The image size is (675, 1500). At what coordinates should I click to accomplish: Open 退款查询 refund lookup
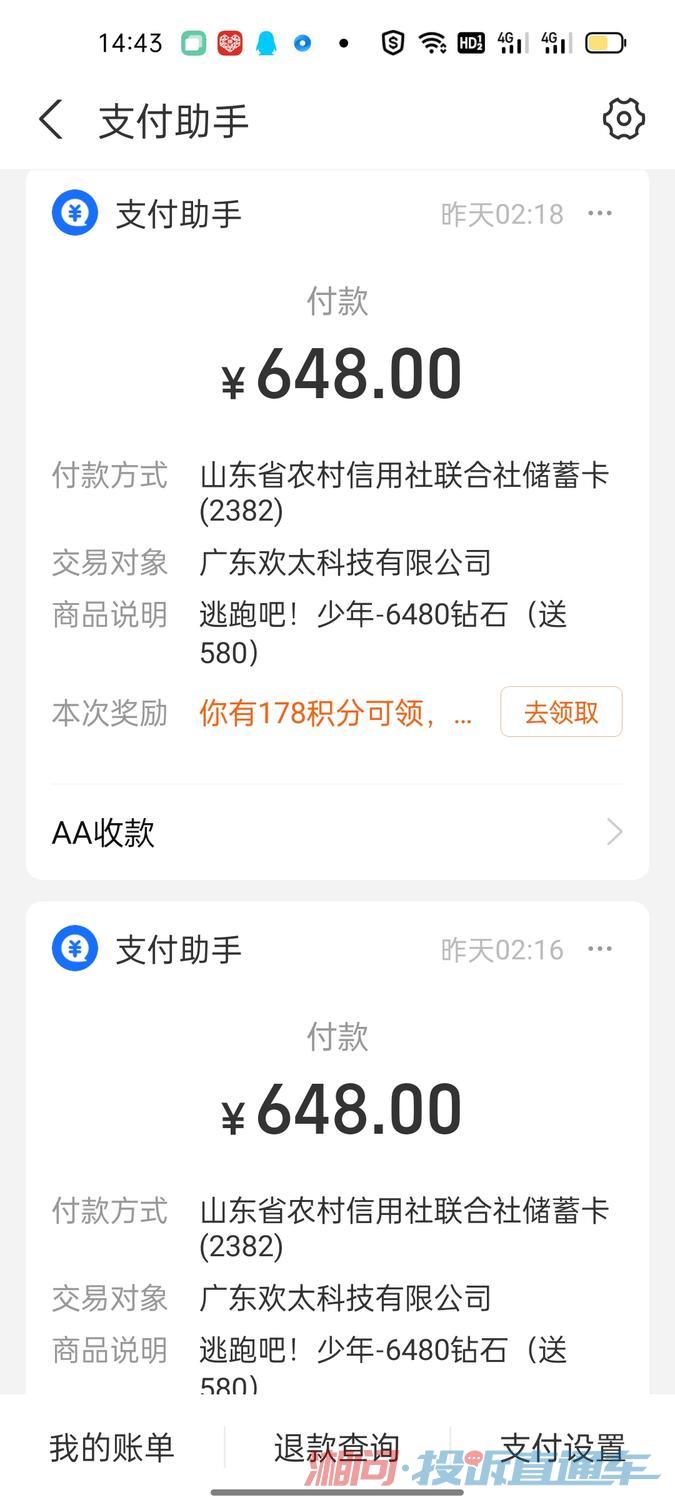coord(337,1447)
